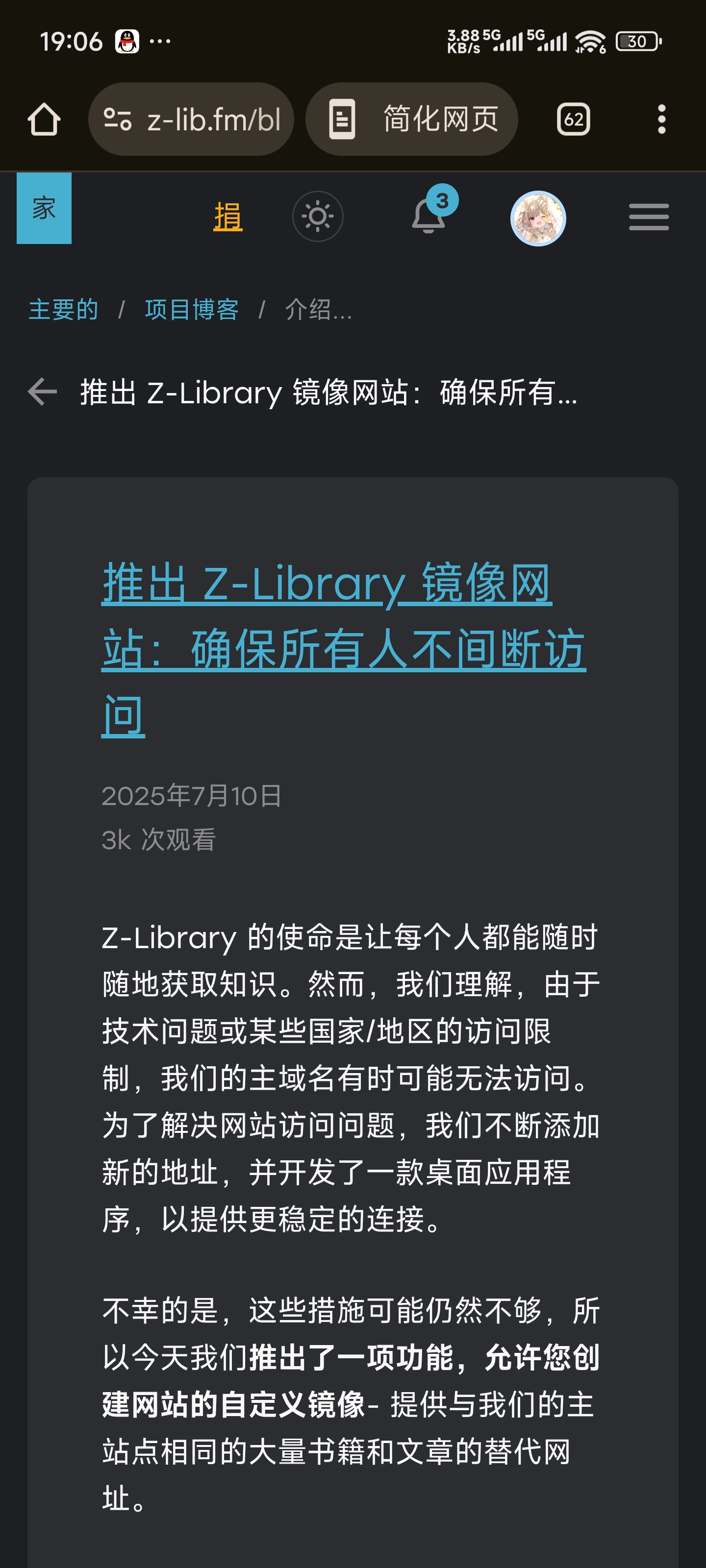The image size is (706, 1568).
Task: Tap the browser home icon
Action: pyautogui.click(x=44, y=119)
